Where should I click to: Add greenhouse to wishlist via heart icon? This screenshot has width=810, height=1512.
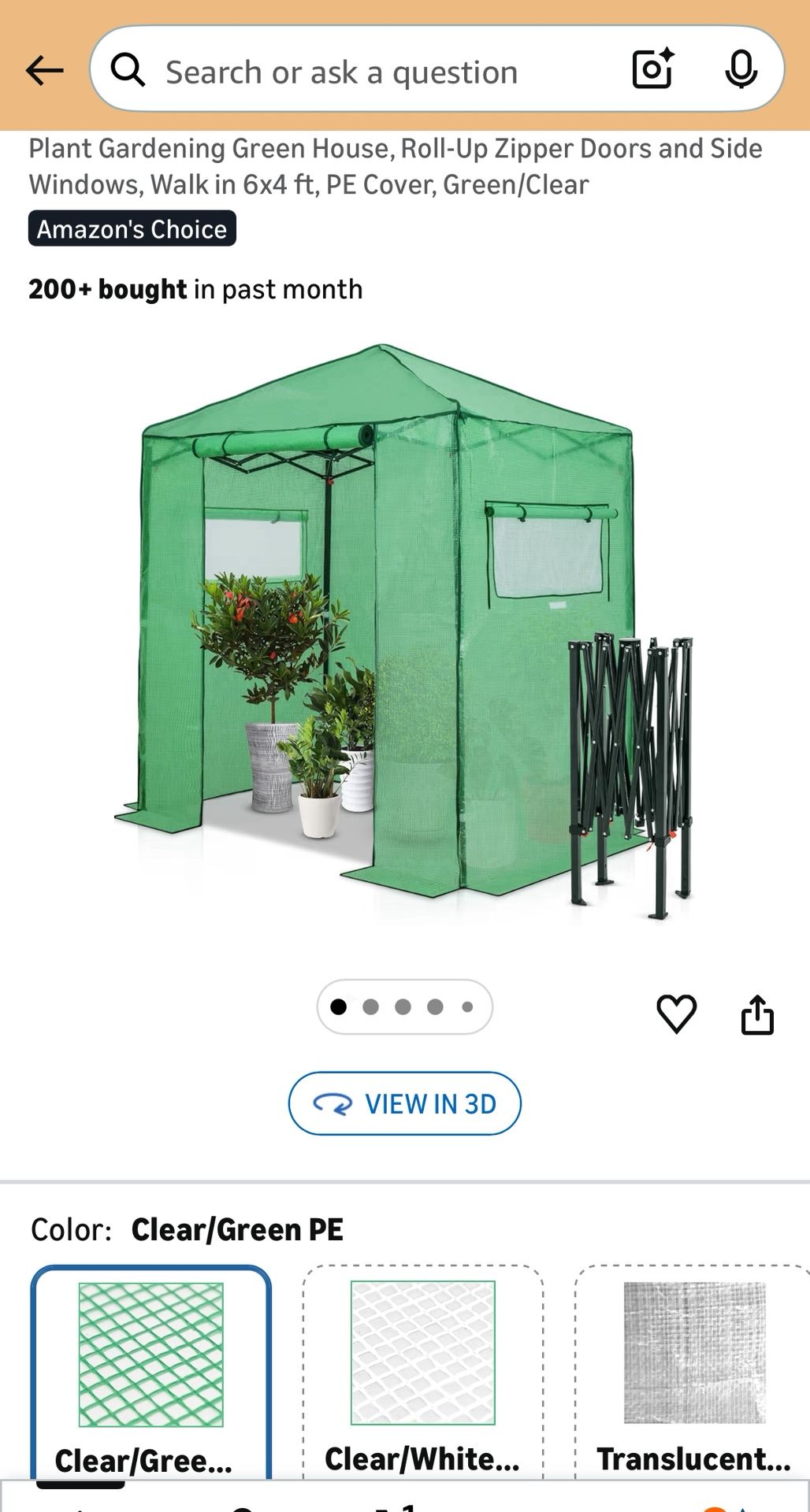click(x=678, y=1016)
